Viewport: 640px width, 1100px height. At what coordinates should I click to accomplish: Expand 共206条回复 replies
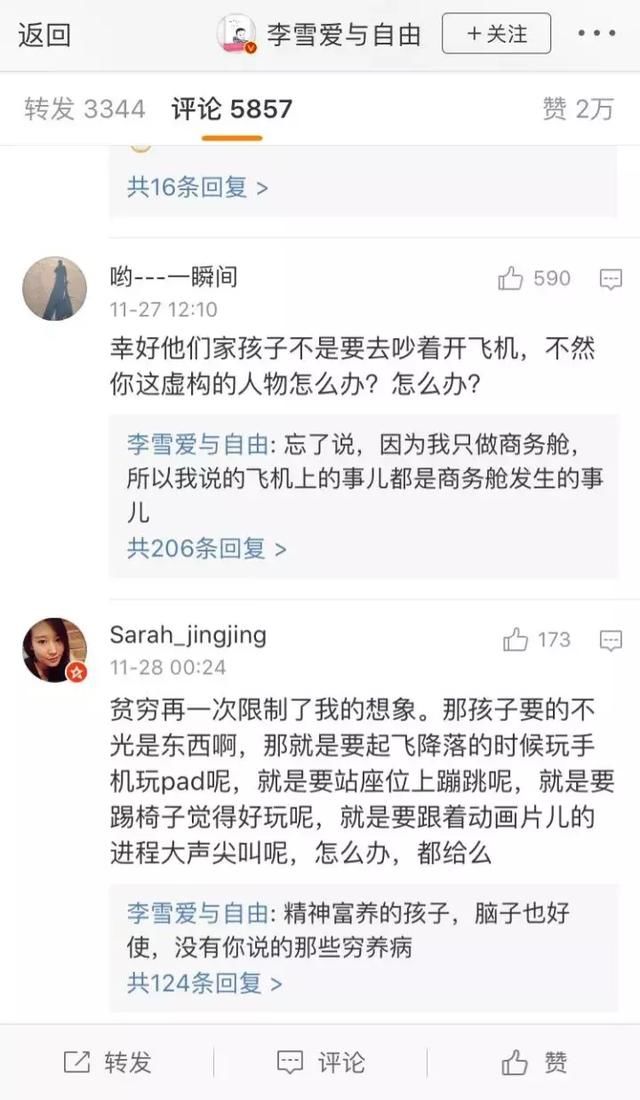click(x=206, y=548)
